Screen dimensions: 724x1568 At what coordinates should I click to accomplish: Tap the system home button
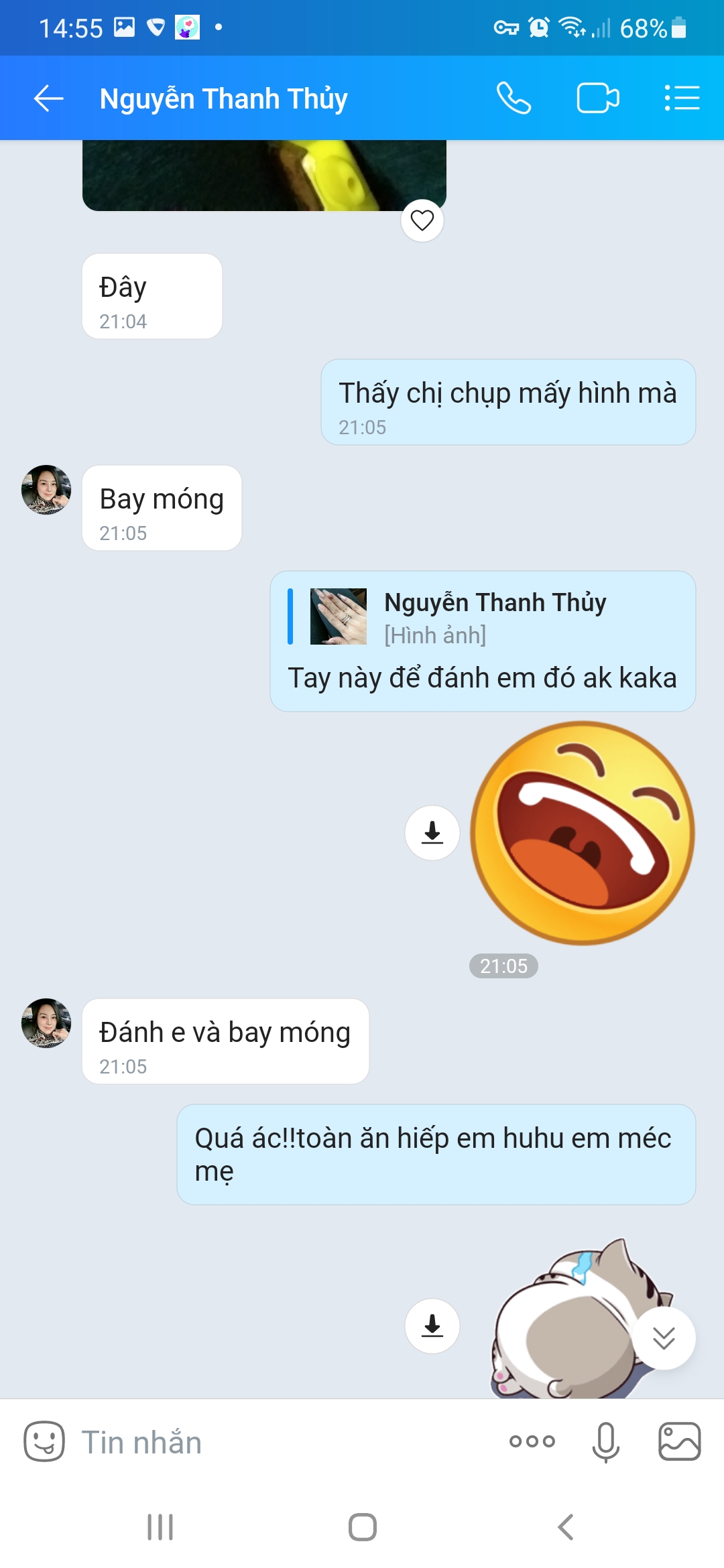click(362, 1527)
